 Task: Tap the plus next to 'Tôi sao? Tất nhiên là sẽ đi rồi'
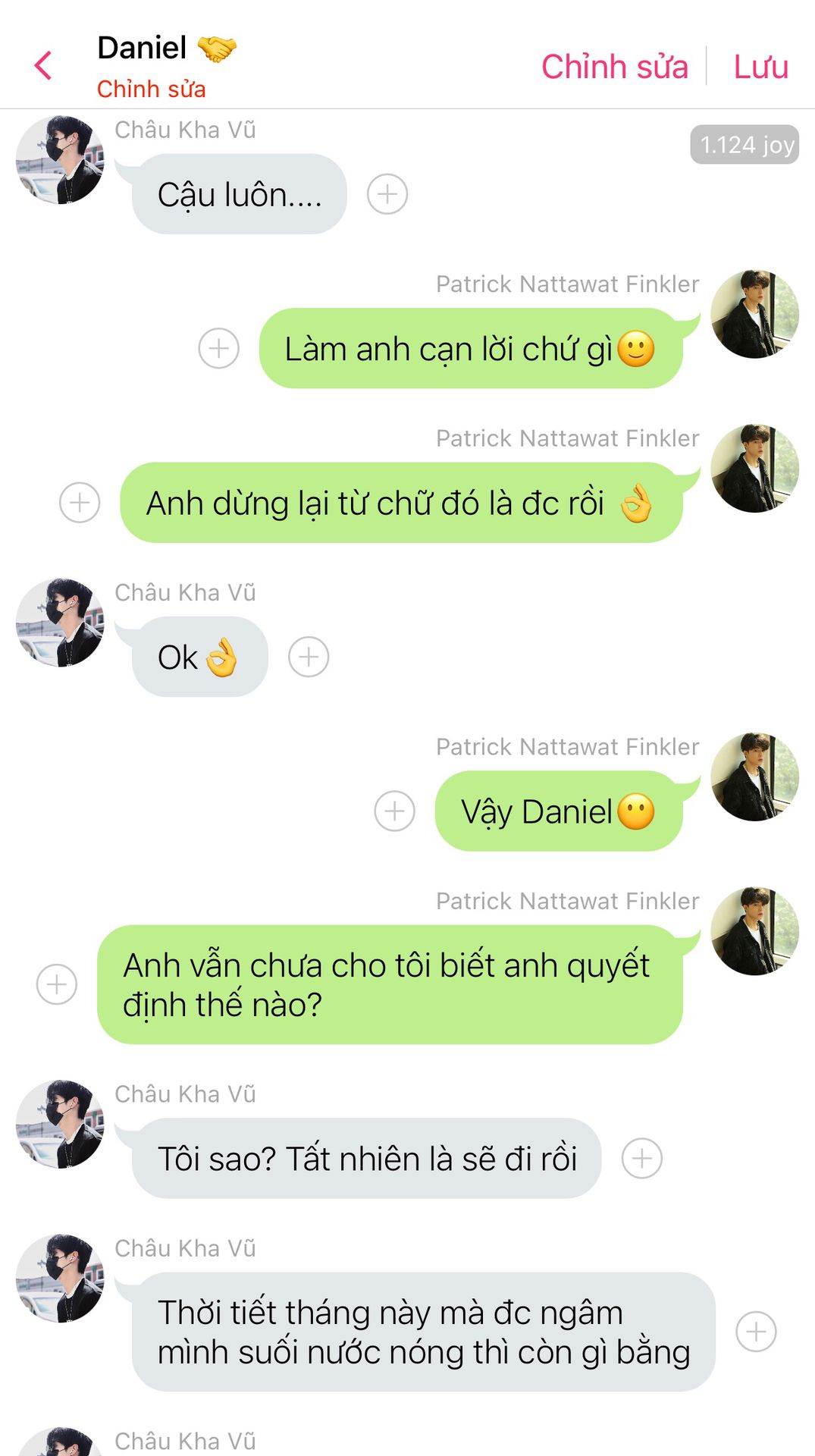[x=642, y=1158]
